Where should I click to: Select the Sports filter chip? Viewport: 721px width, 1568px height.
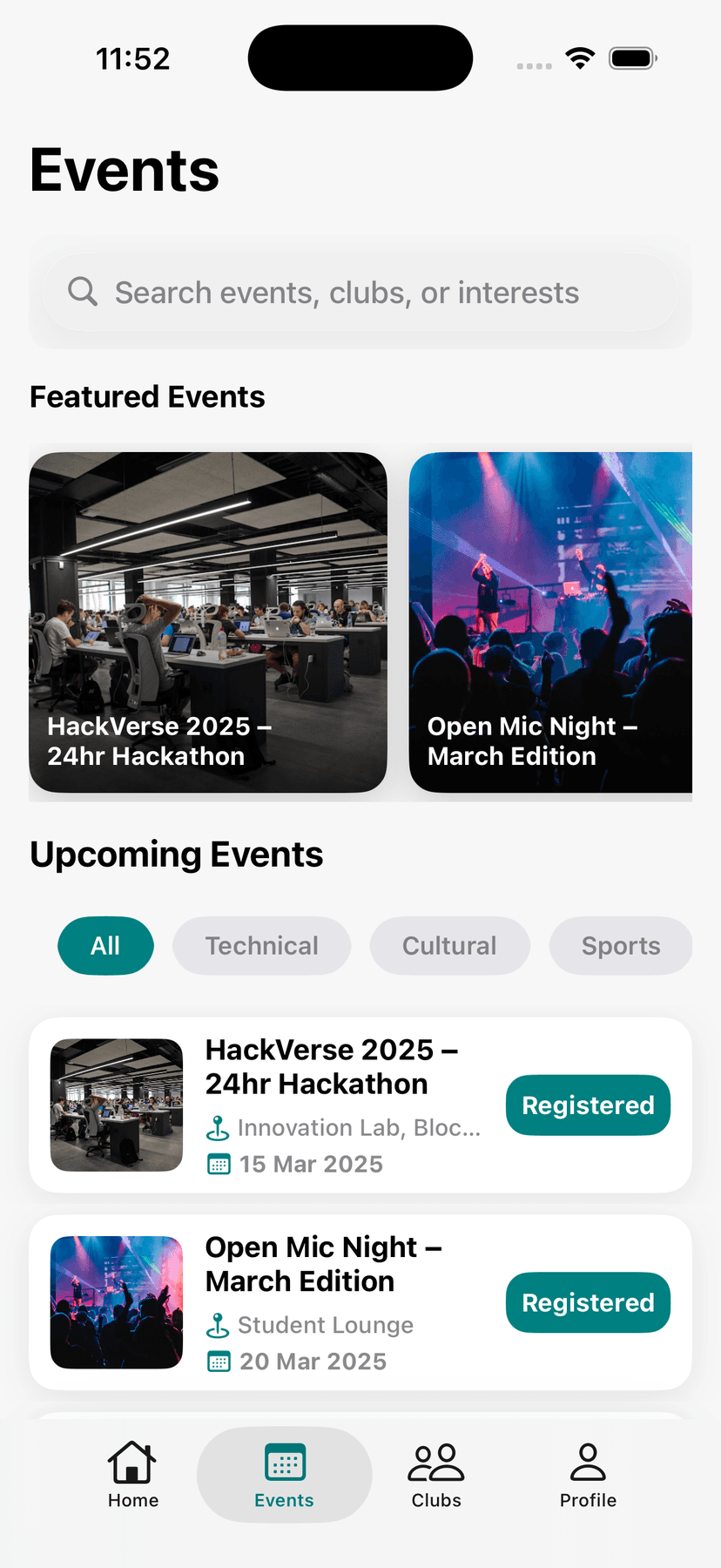tap(621, 945)
